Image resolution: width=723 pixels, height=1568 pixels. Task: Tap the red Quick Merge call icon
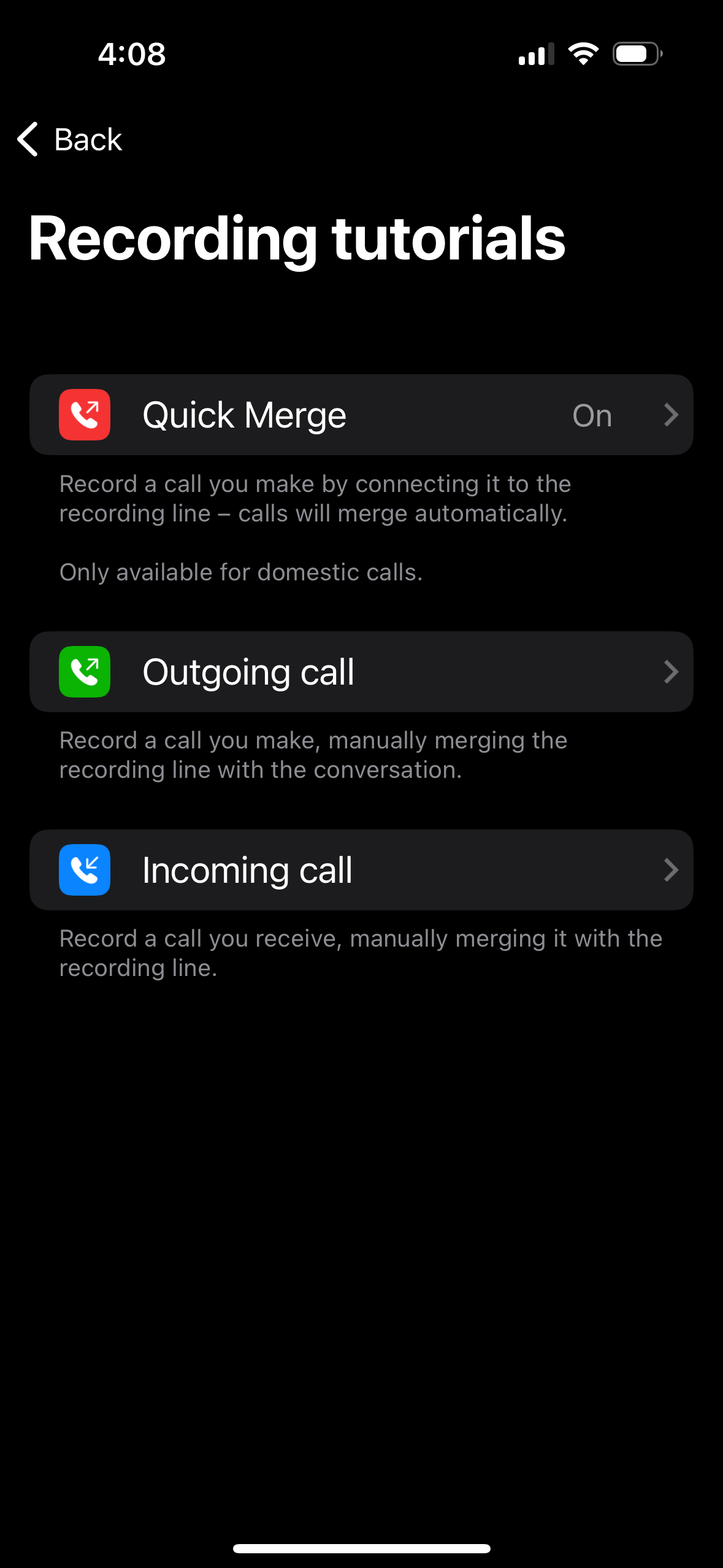tap(84, 414)
